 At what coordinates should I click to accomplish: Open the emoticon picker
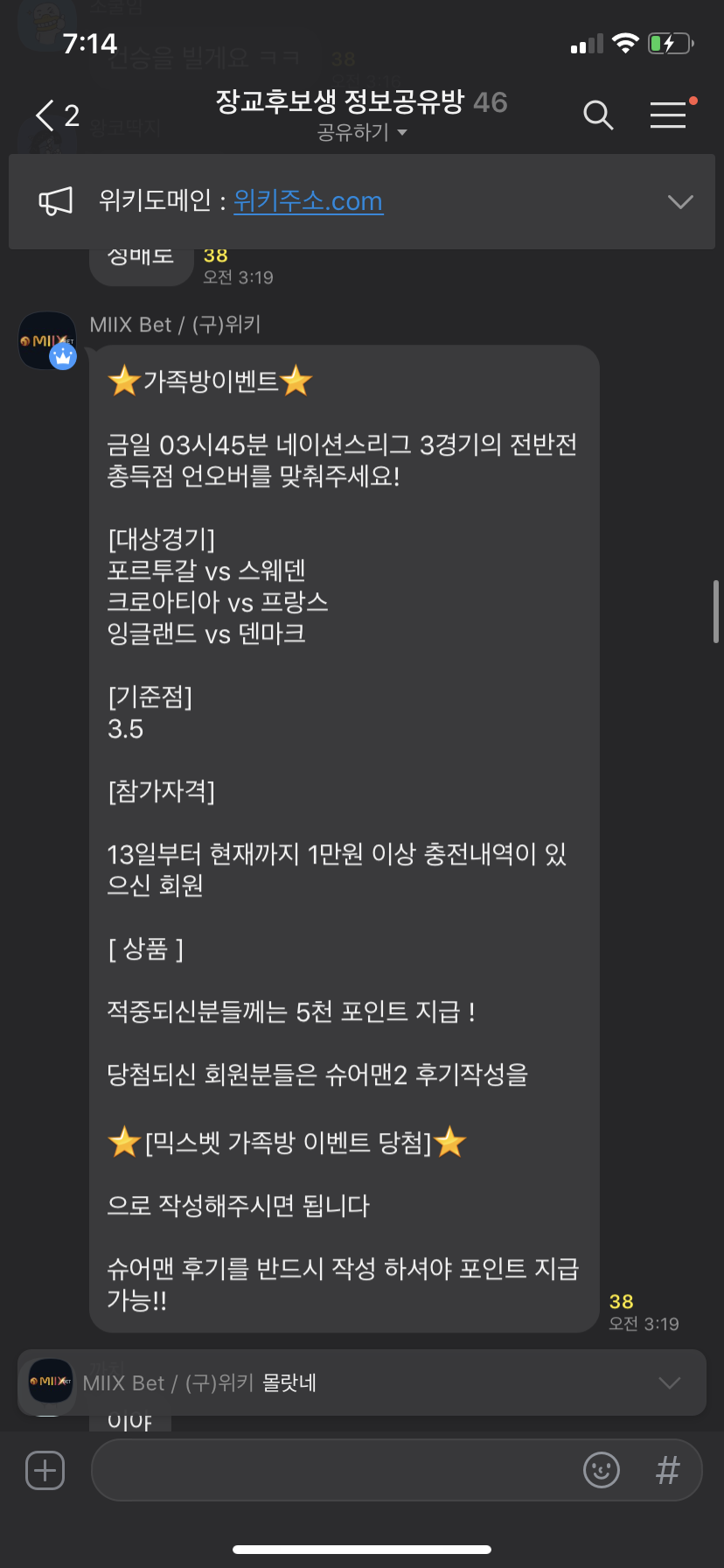602,1470
